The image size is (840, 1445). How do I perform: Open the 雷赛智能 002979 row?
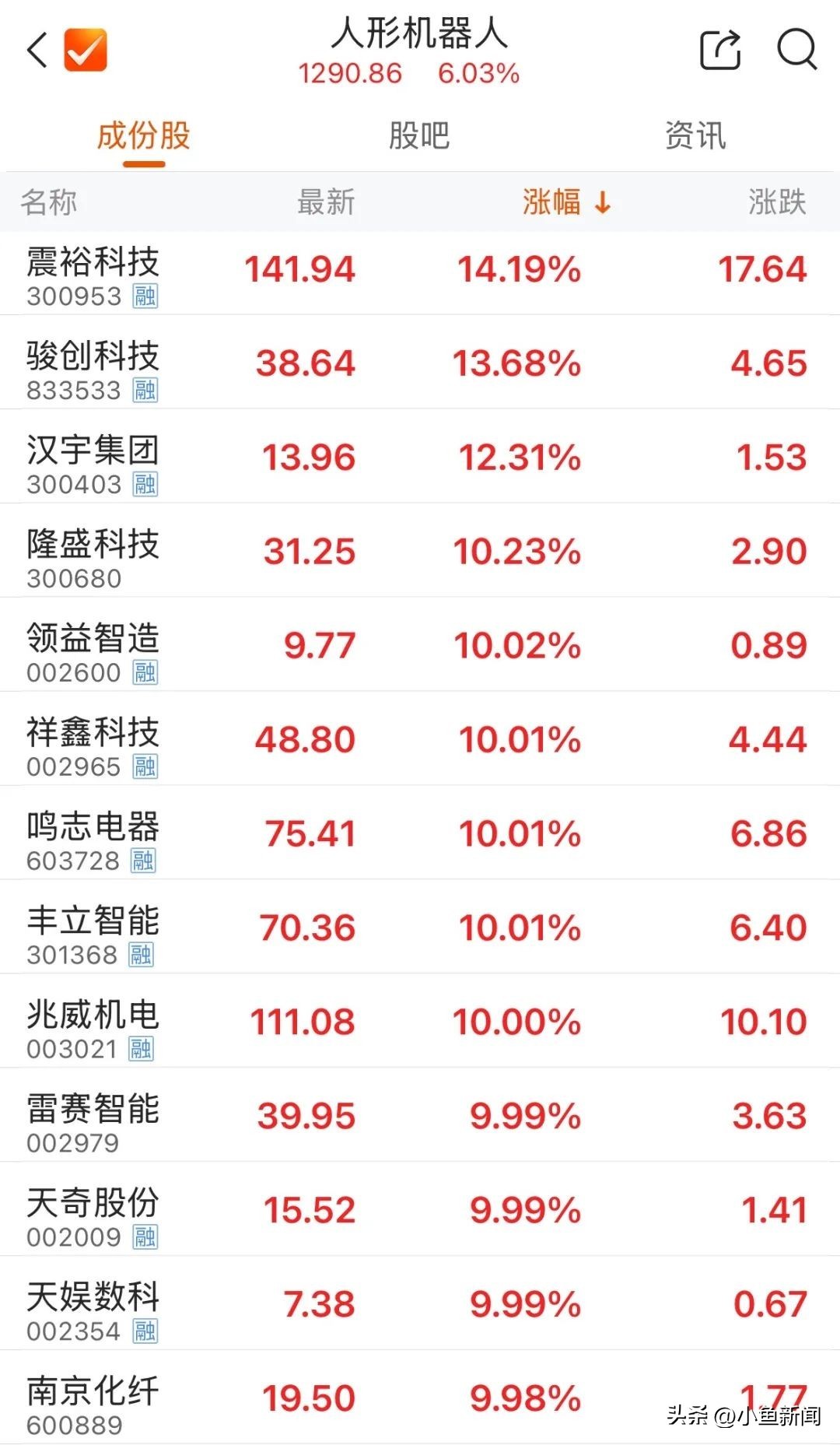click(420, 1115)
